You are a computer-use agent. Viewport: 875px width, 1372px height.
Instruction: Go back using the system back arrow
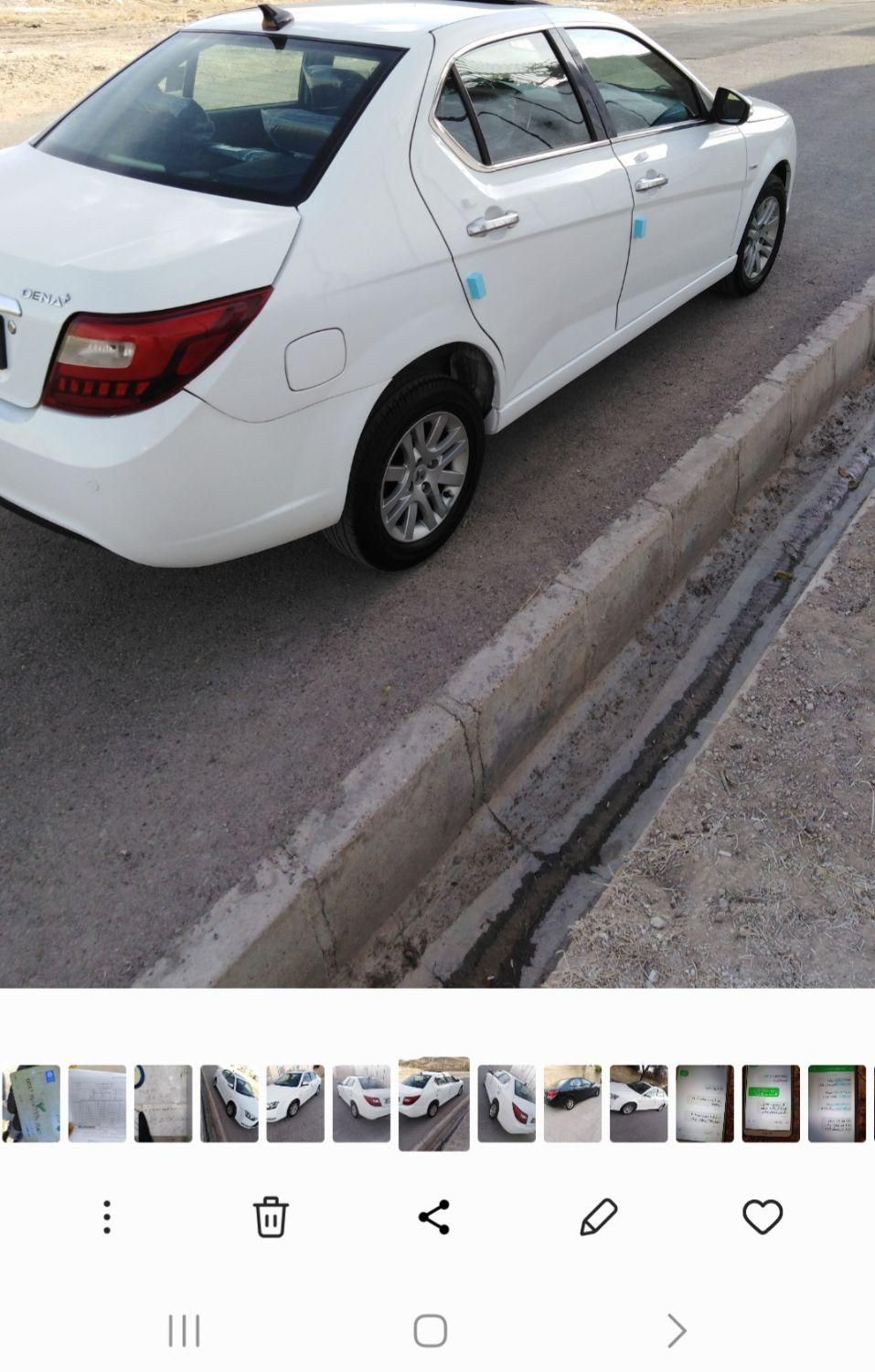[677, 1331]
